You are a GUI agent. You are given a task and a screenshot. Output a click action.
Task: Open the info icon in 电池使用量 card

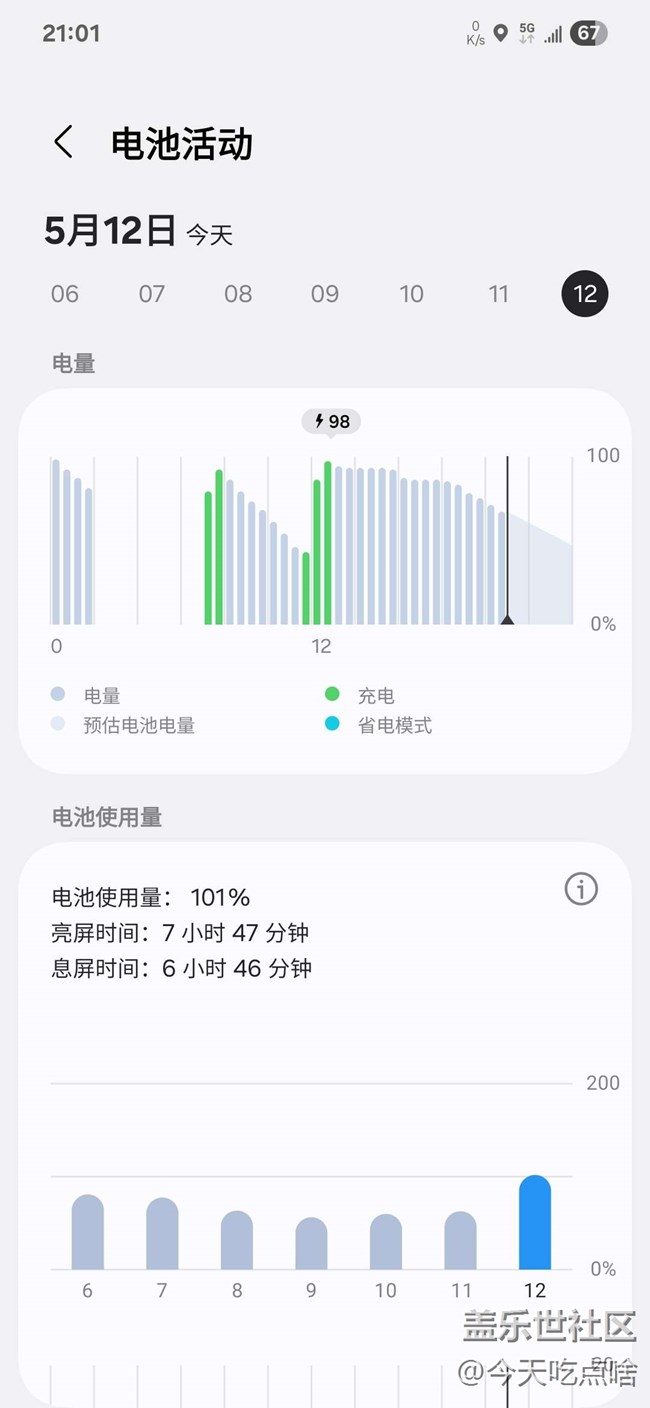click(x=581, y=888)
